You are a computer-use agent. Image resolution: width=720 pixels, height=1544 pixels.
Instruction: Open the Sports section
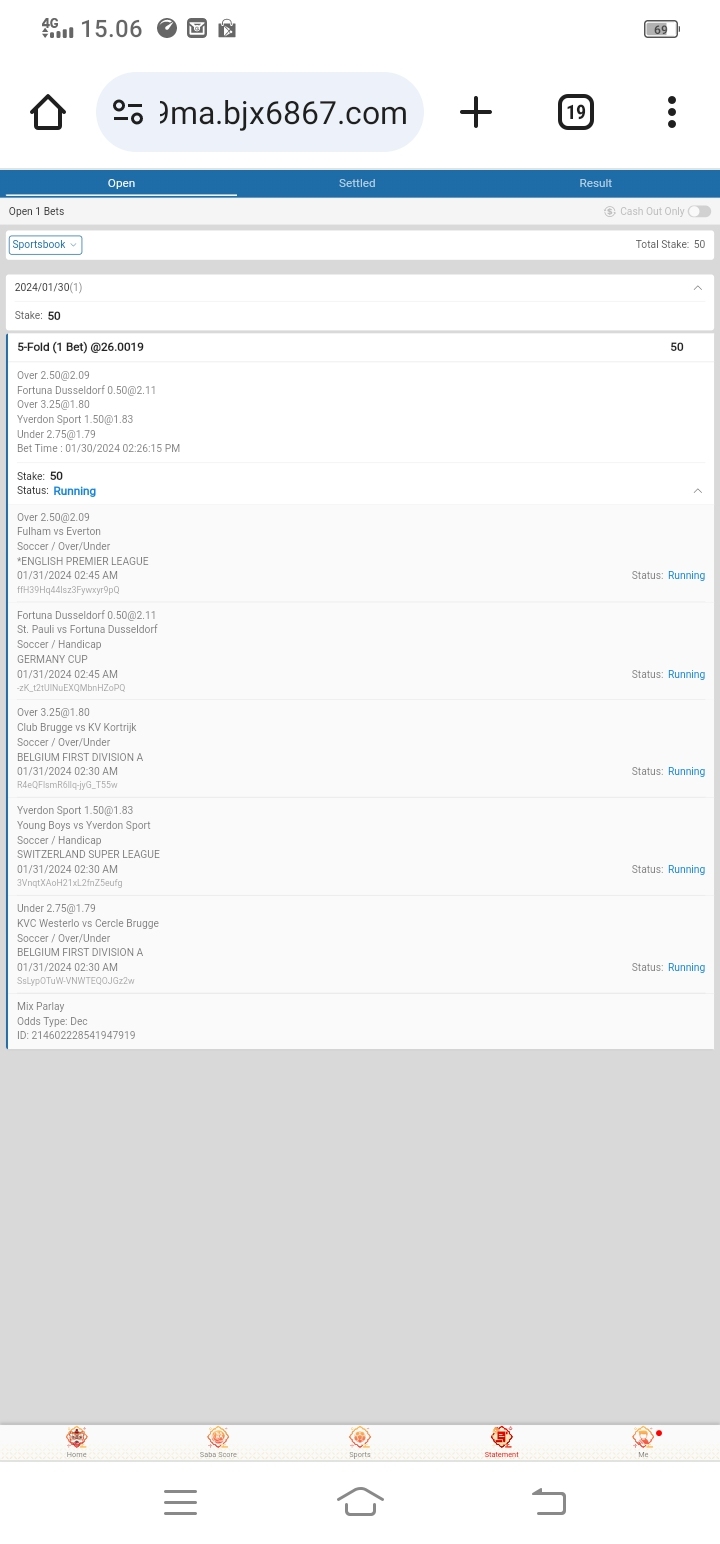tap(360, 1442)
